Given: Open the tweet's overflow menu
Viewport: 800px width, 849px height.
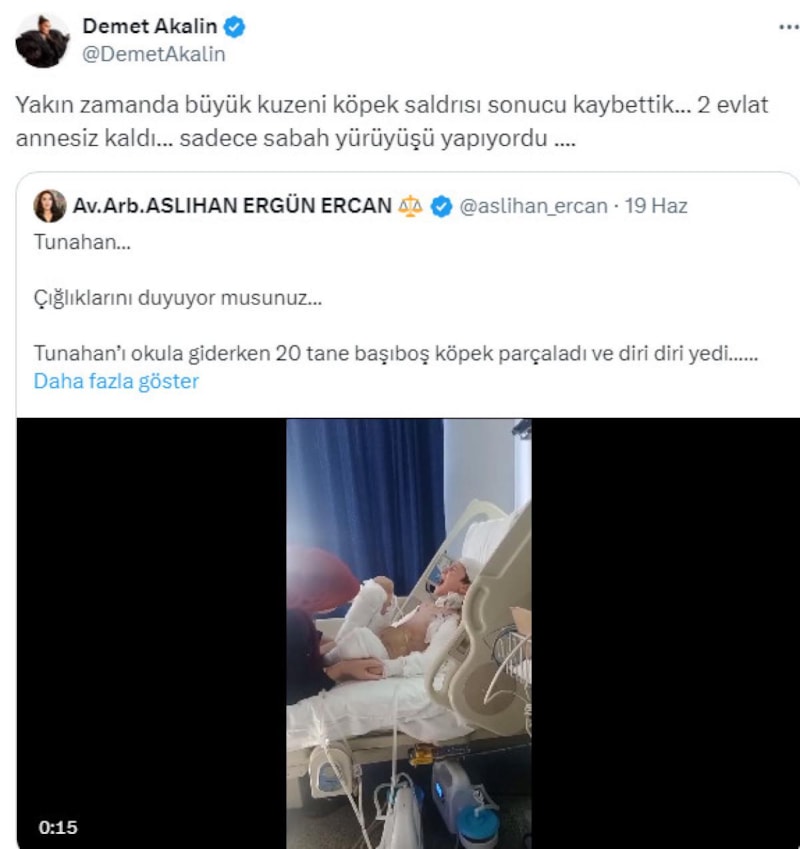Looking at the screenshot, I should pyautogui.click(x=788, y=27).
